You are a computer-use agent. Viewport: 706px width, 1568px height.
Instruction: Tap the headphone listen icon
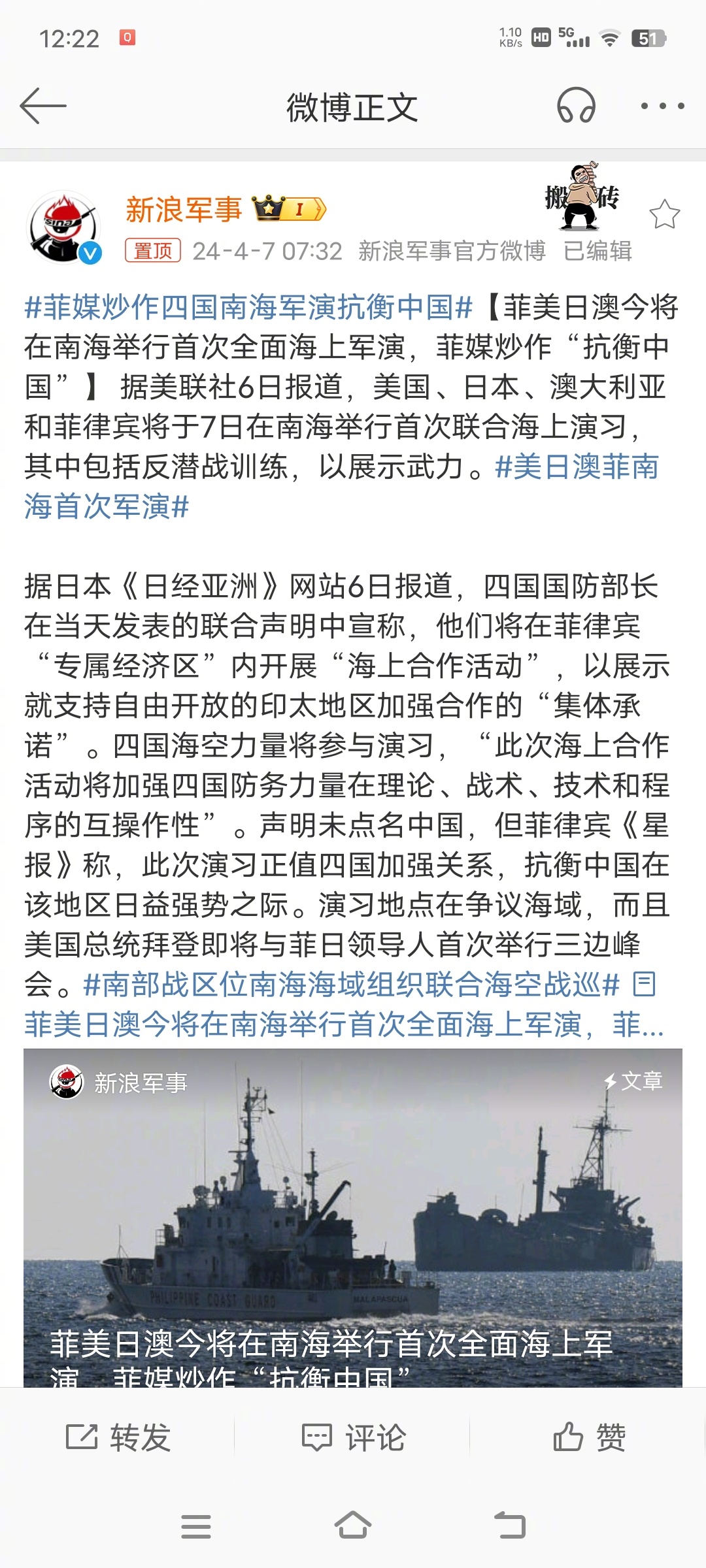pyautogui.click(x=576, y=106)
